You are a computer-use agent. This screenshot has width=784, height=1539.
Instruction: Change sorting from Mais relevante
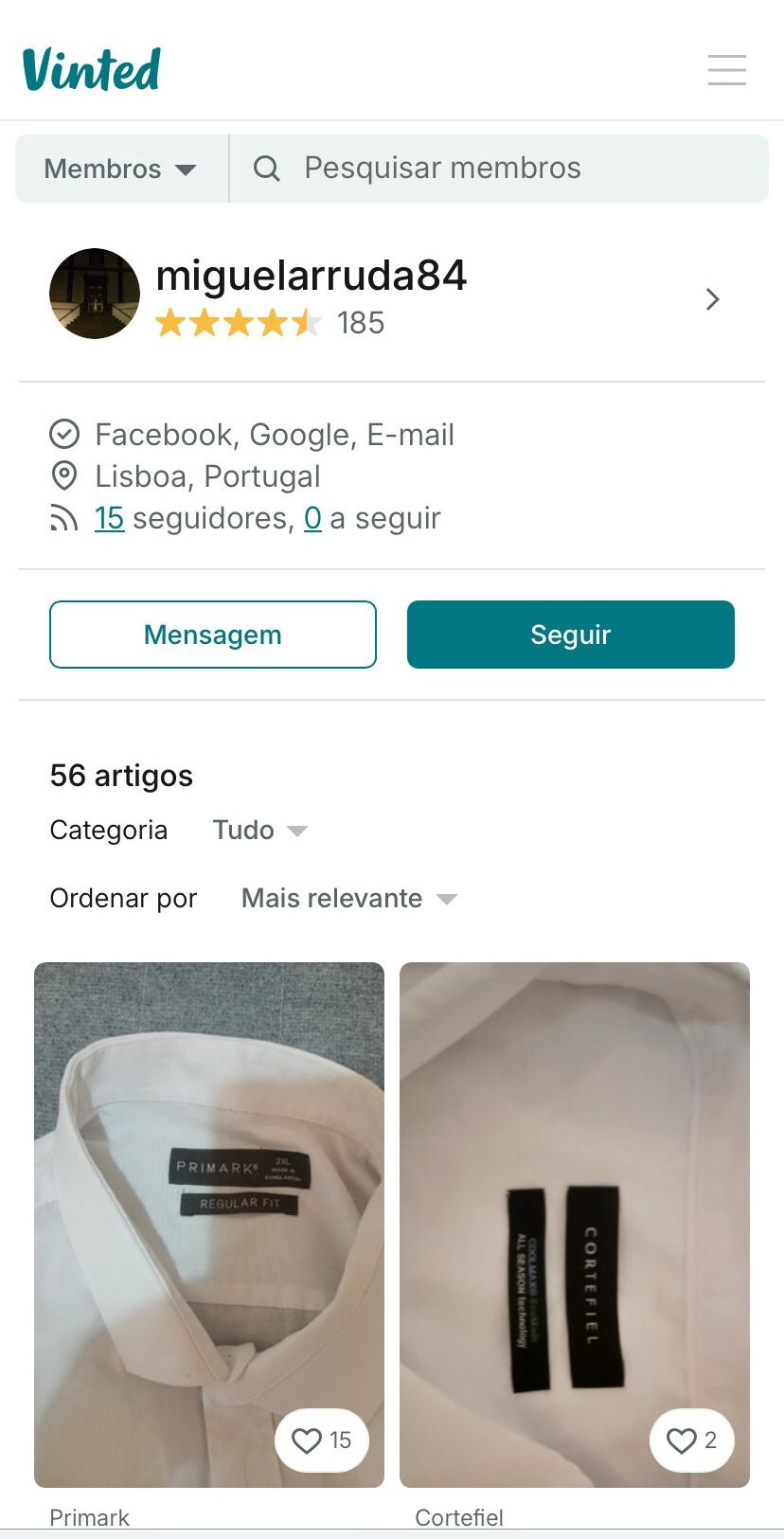349,898
